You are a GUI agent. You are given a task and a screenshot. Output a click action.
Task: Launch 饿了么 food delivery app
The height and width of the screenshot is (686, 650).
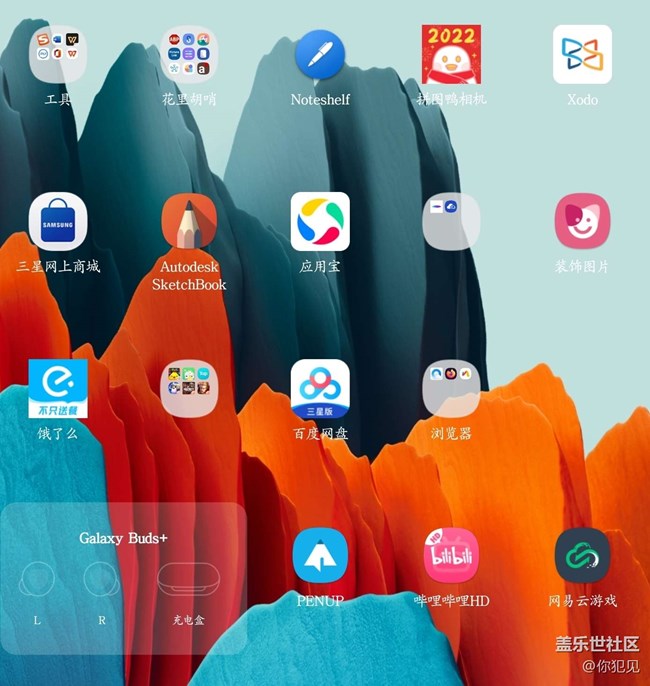click(x=58, y=389)
